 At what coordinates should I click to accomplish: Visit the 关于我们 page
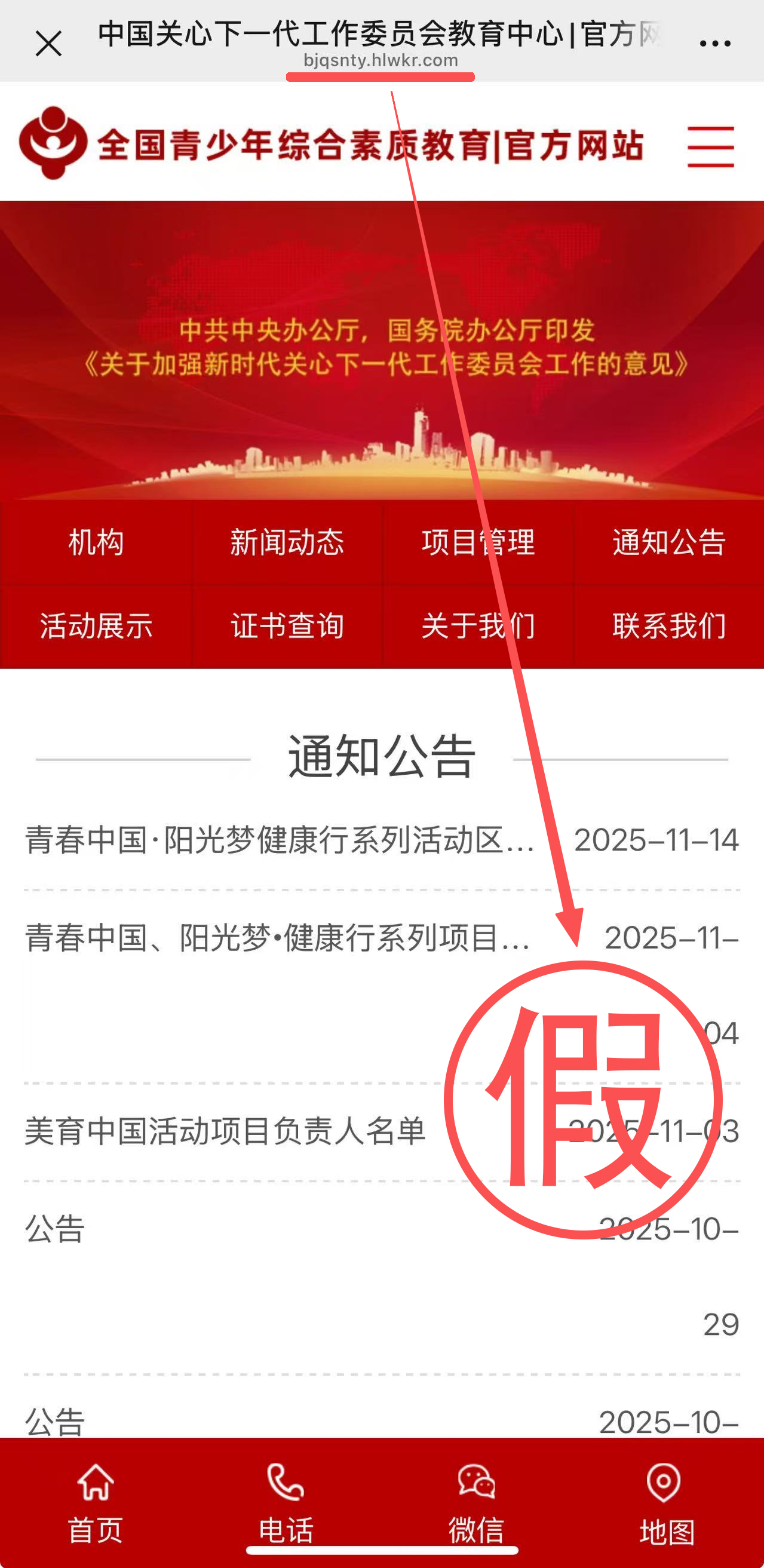click(478, 626)
